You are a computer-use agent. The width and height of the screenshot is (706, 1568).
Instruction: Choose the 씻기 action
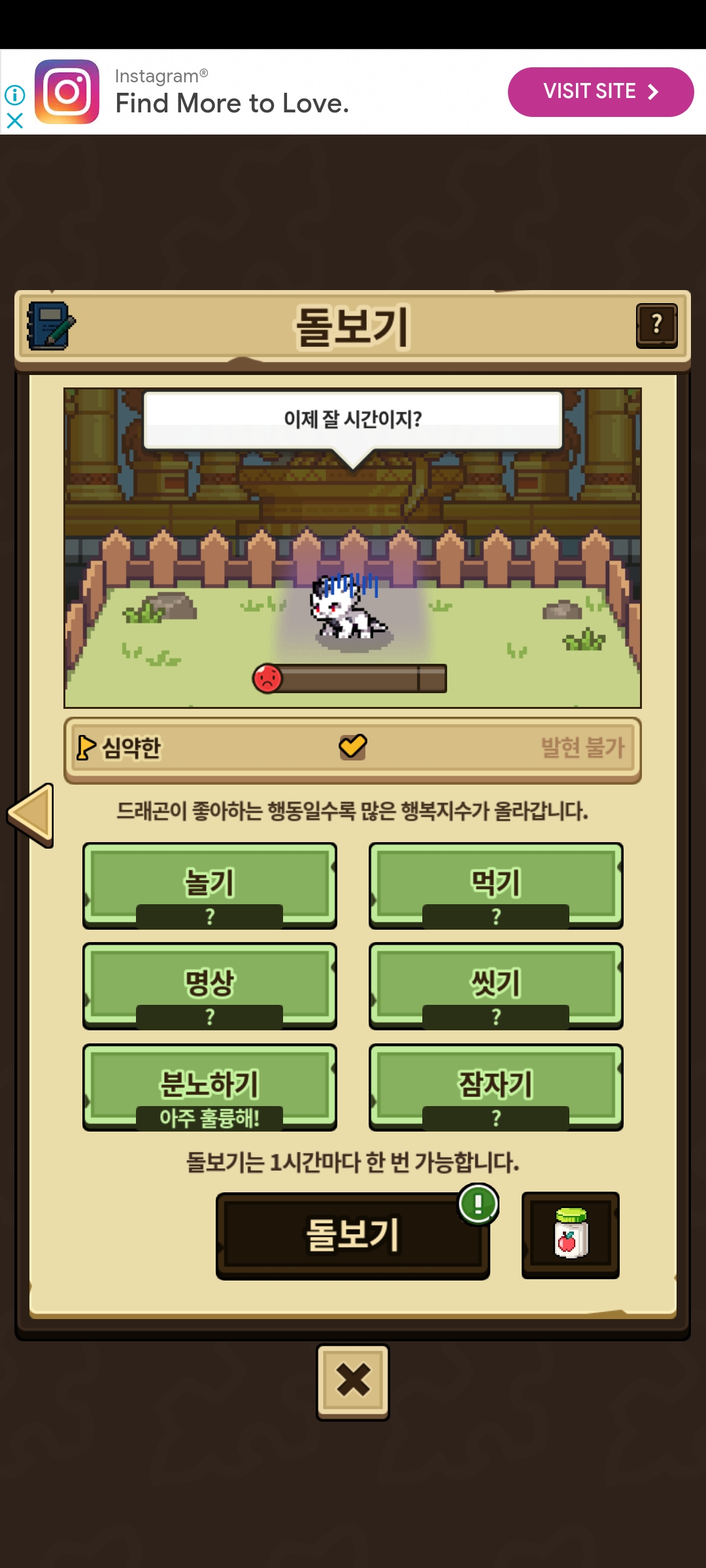pos(496,986)
